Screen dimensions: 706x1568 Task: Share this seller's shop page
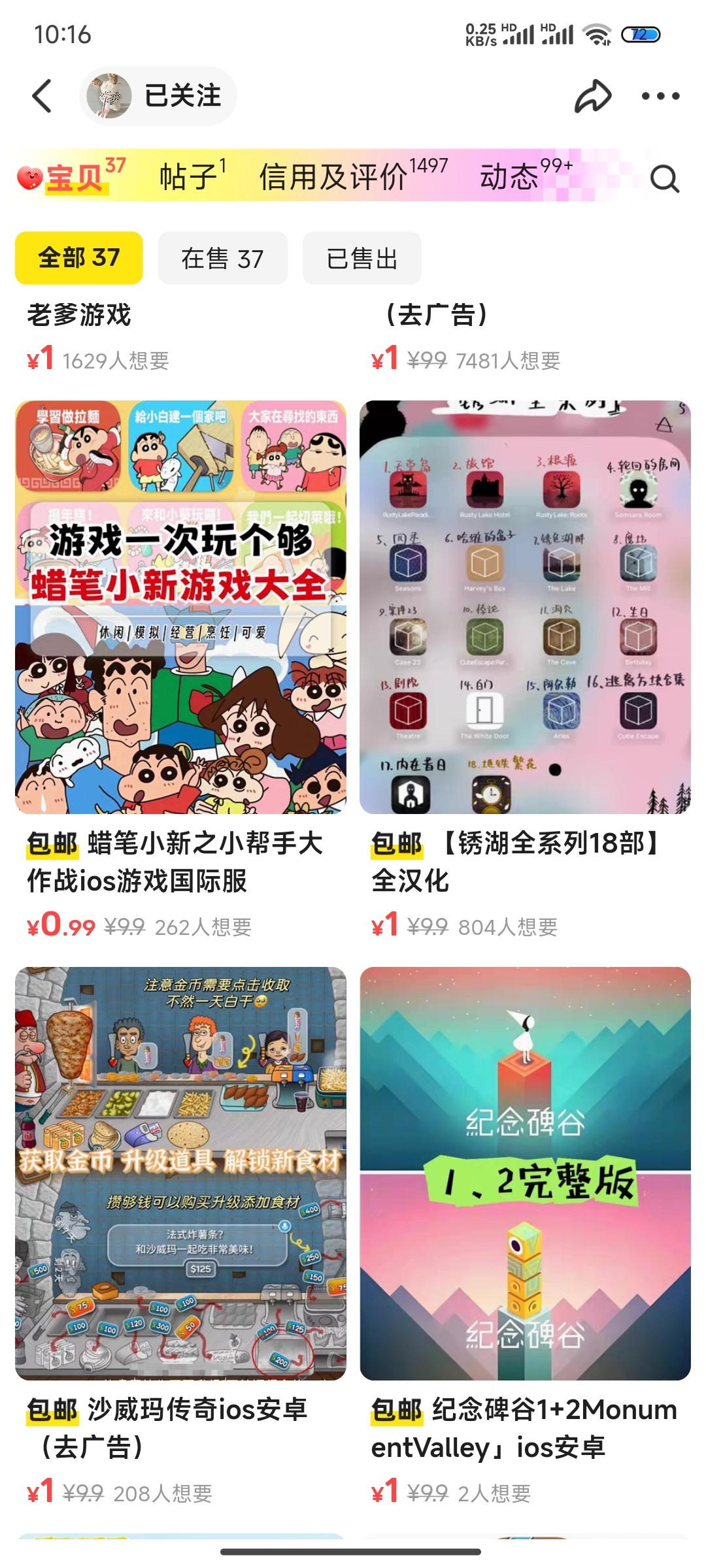(x=592, y=97)
